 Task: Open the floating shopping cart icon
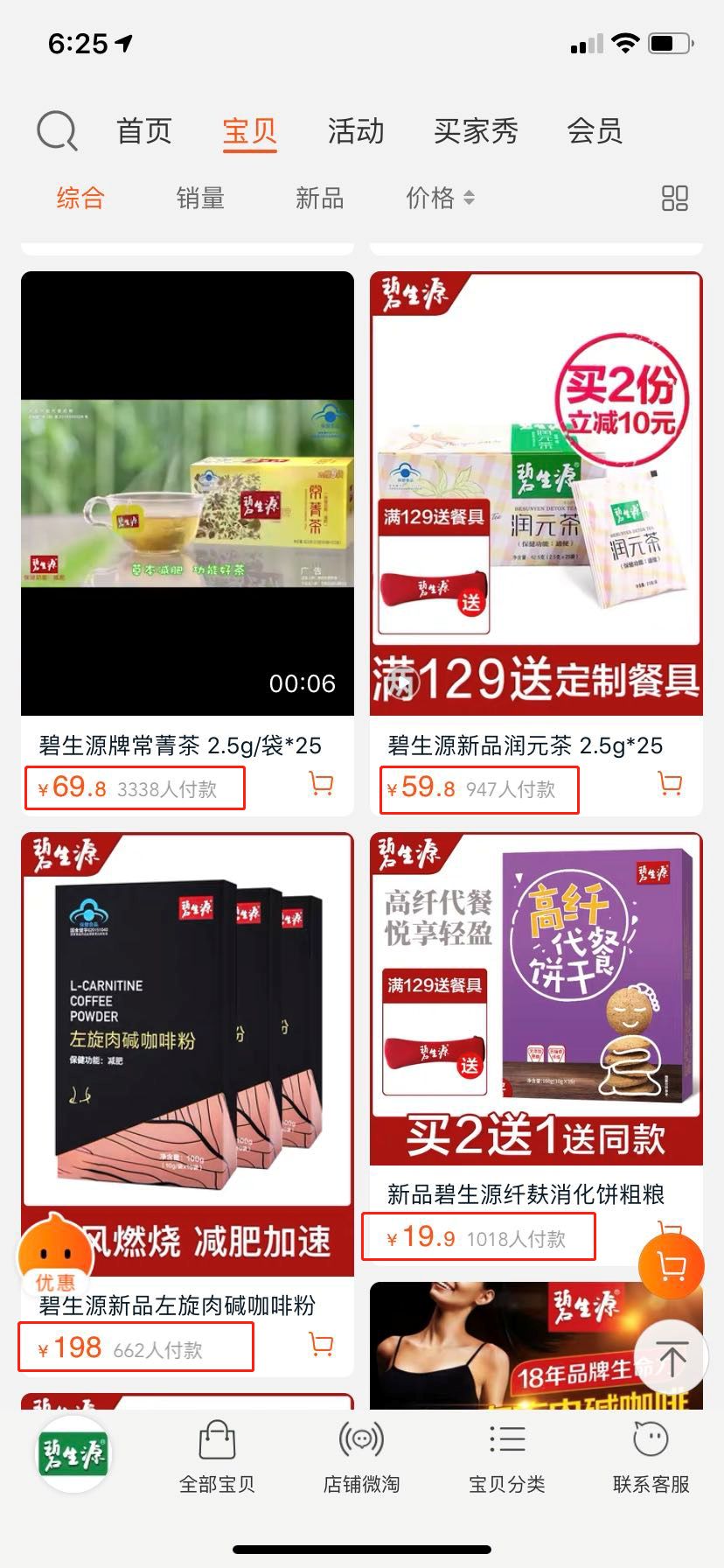[673, 1266]
